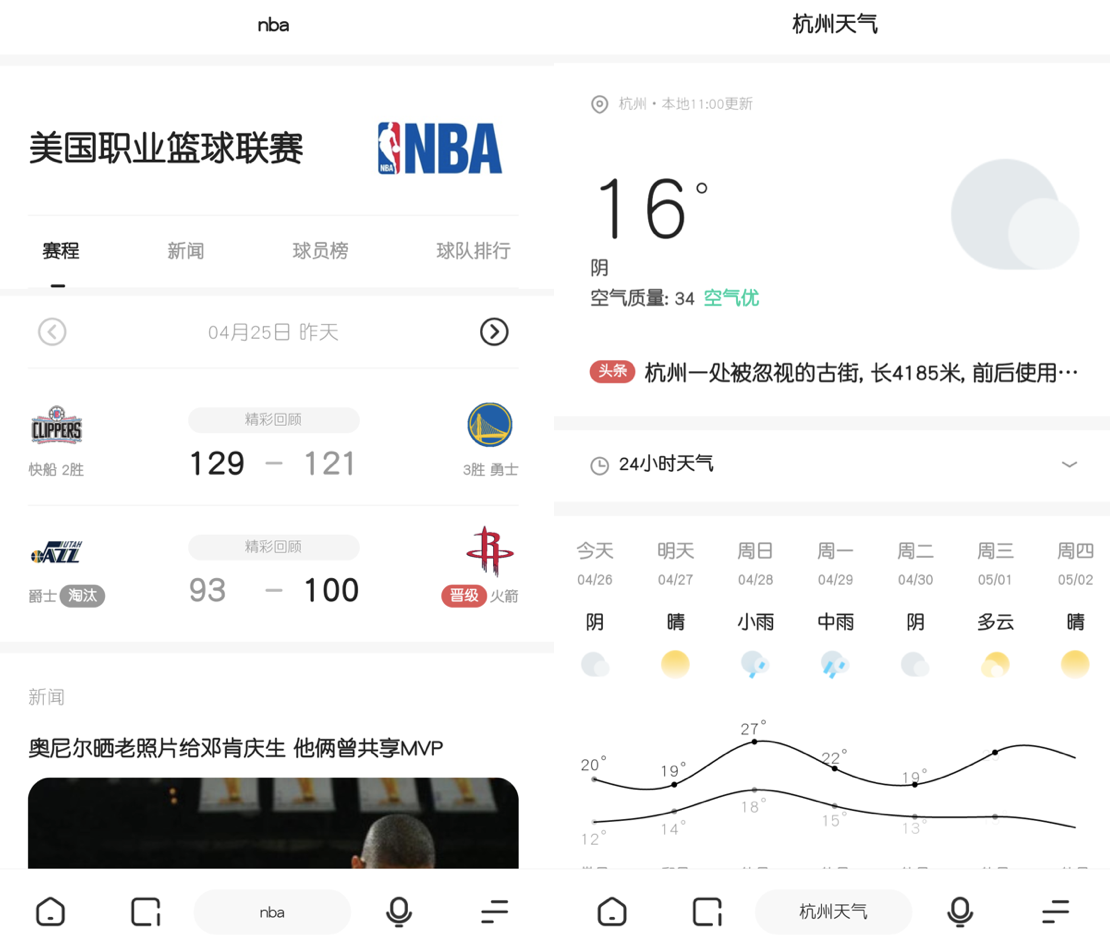Go to the next schedule date

pos(494,332)
